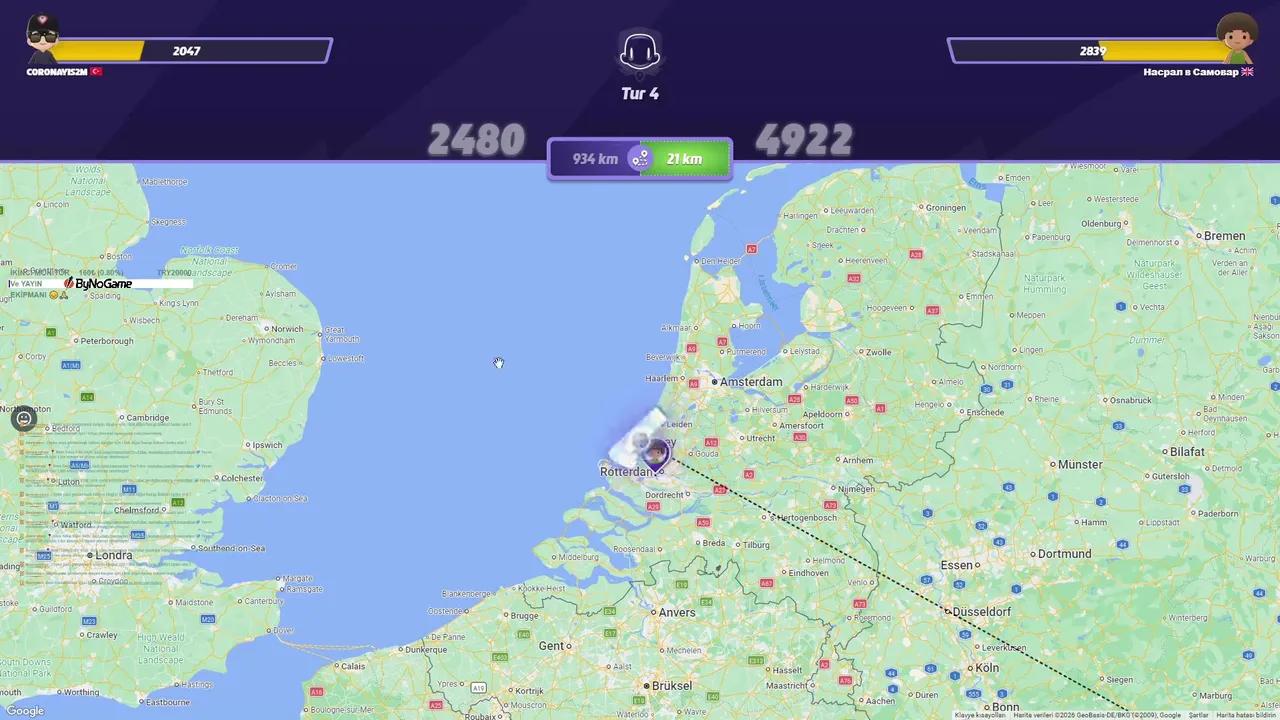Open Klavye kısayolları map link
This screenshot has height=720, width=1280.
click(x=980, y=715)
